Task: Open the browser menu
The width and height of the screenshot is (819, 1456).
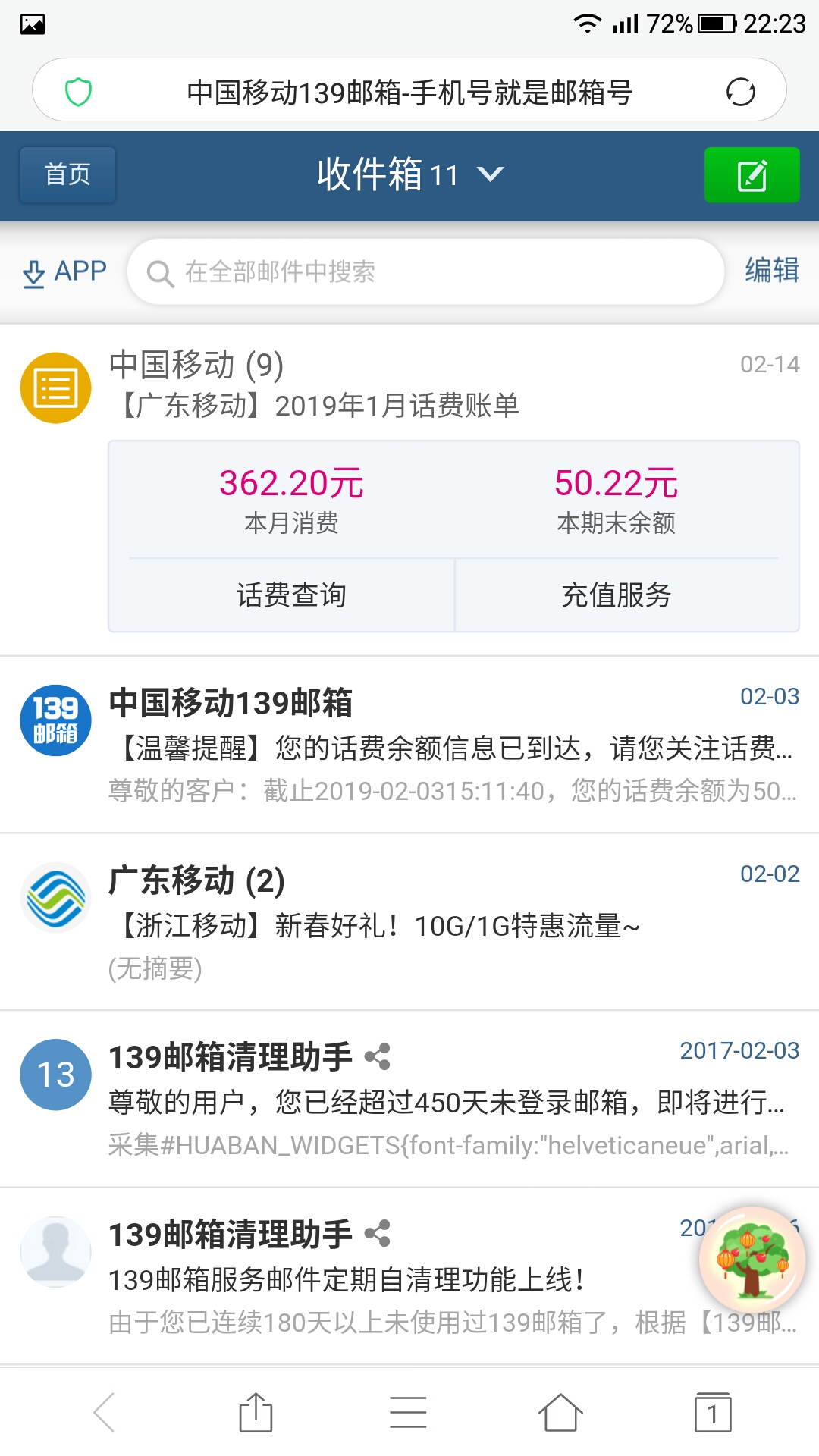Action: [408, 1412]
